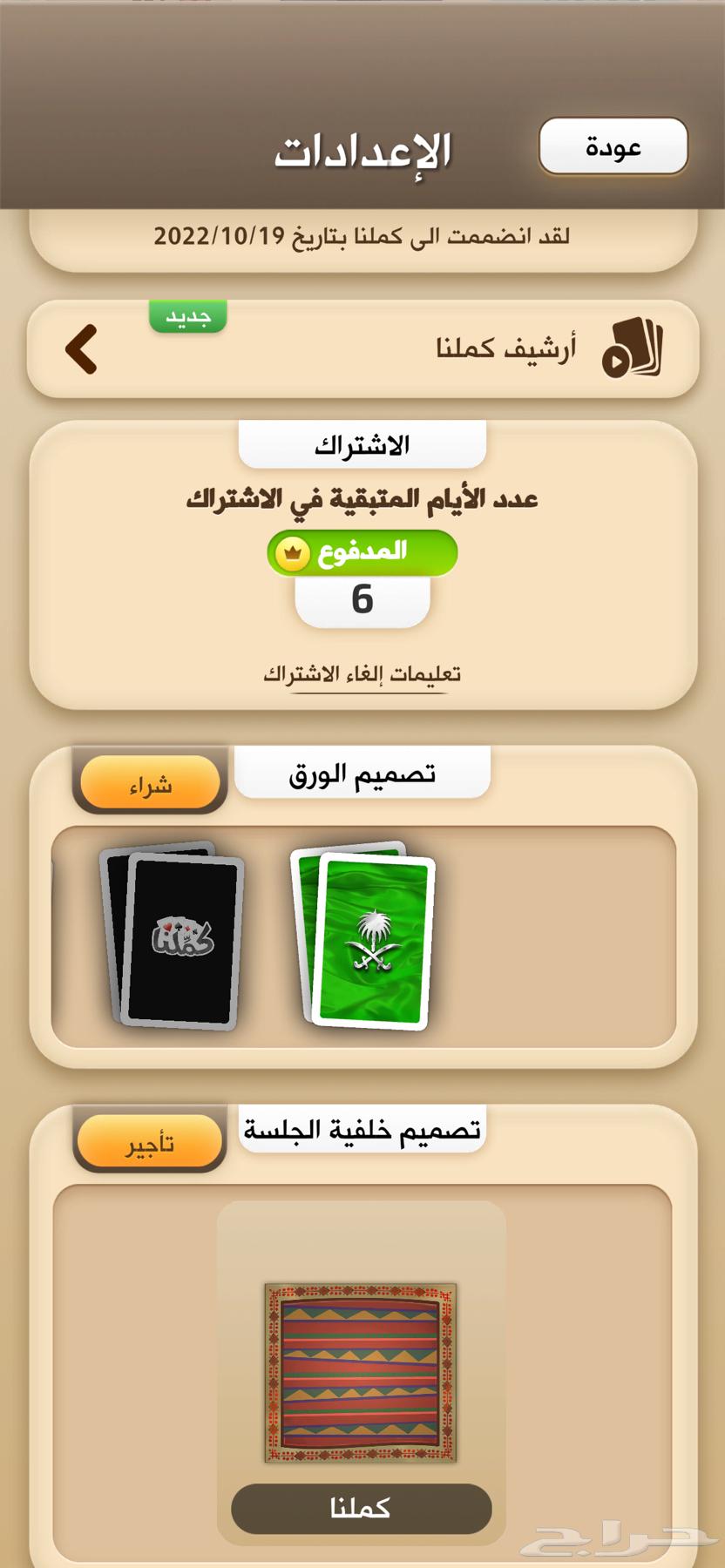Click the كملنا label under the background design
The image size is (725, 1568).
click(x=361, y=1508)
